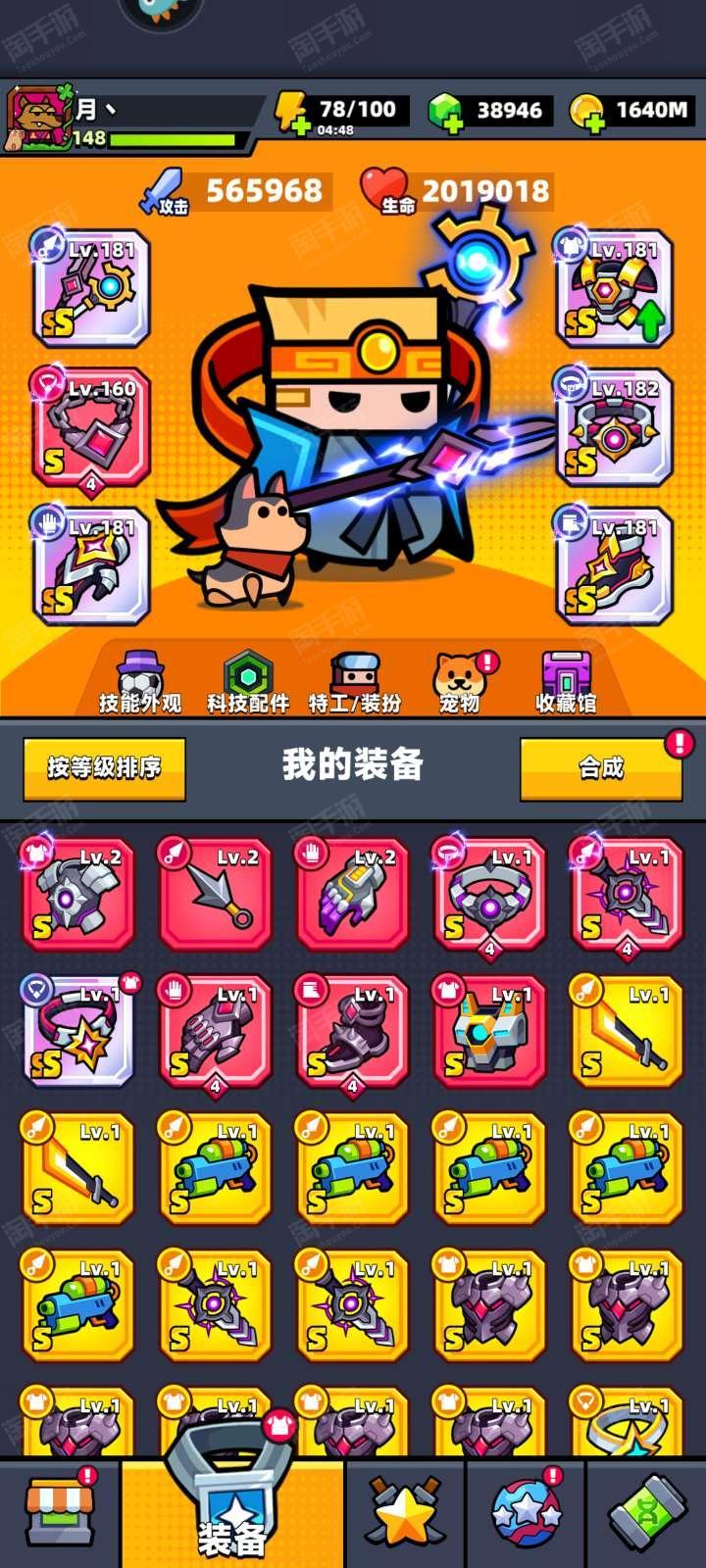Select equipped Lv.181 staff weapon
This screenshot has width=706, height=1568.
pyautogui.click(x=91, y=288)
